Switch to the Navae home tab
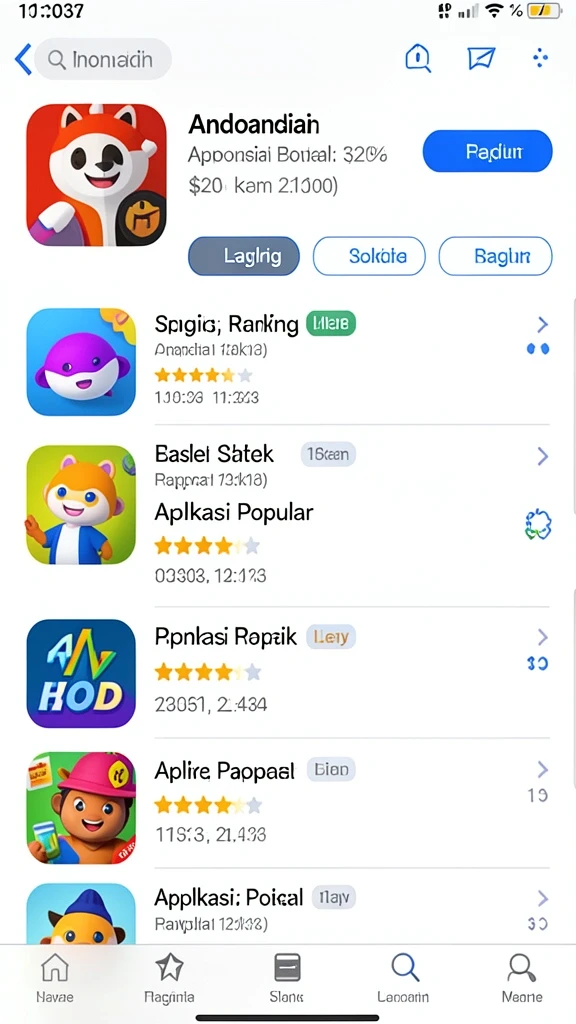This screenshot has width=576, height=1024. pyautogui.click(x=55, y=977)
